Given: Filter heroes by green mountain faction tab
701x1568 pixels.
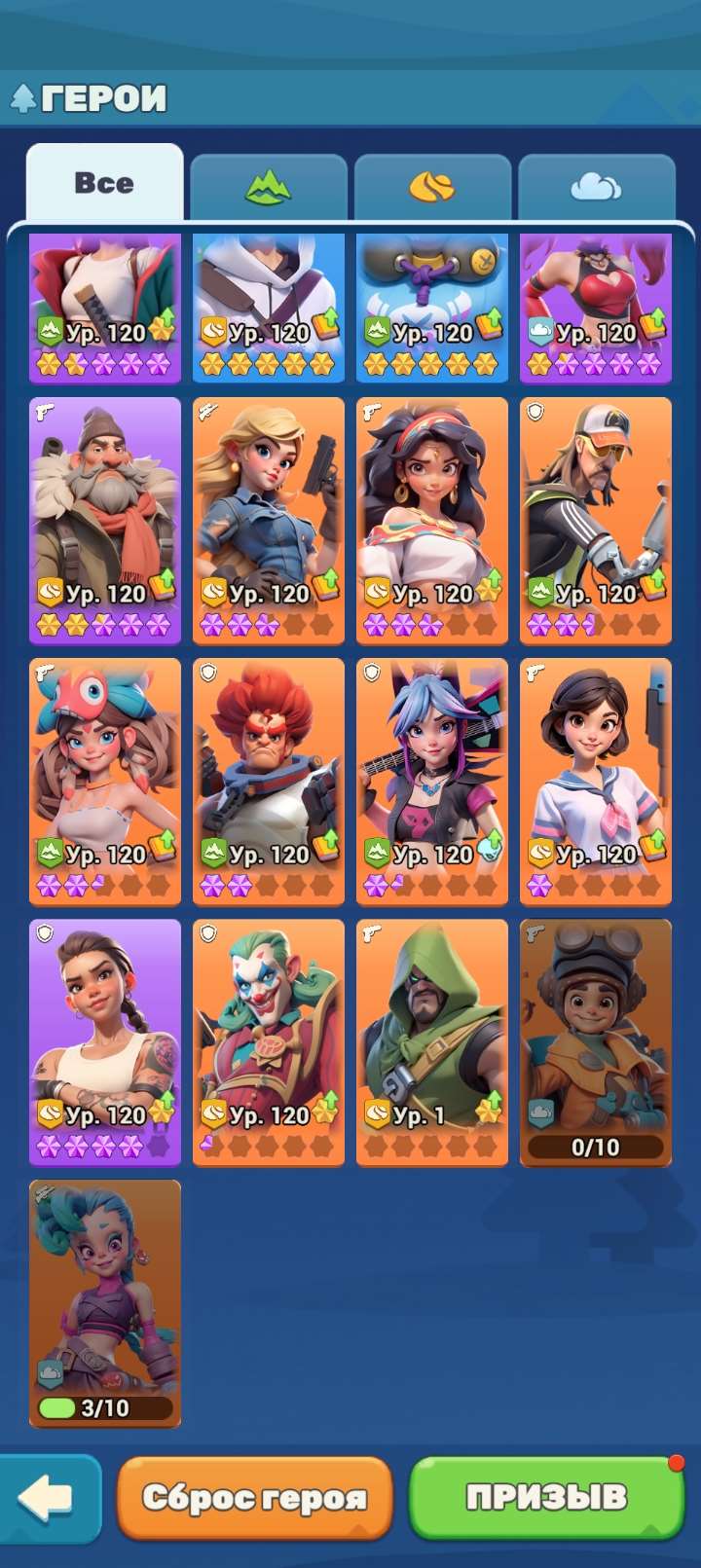Looking at the screenshot, I should (268, 186).
